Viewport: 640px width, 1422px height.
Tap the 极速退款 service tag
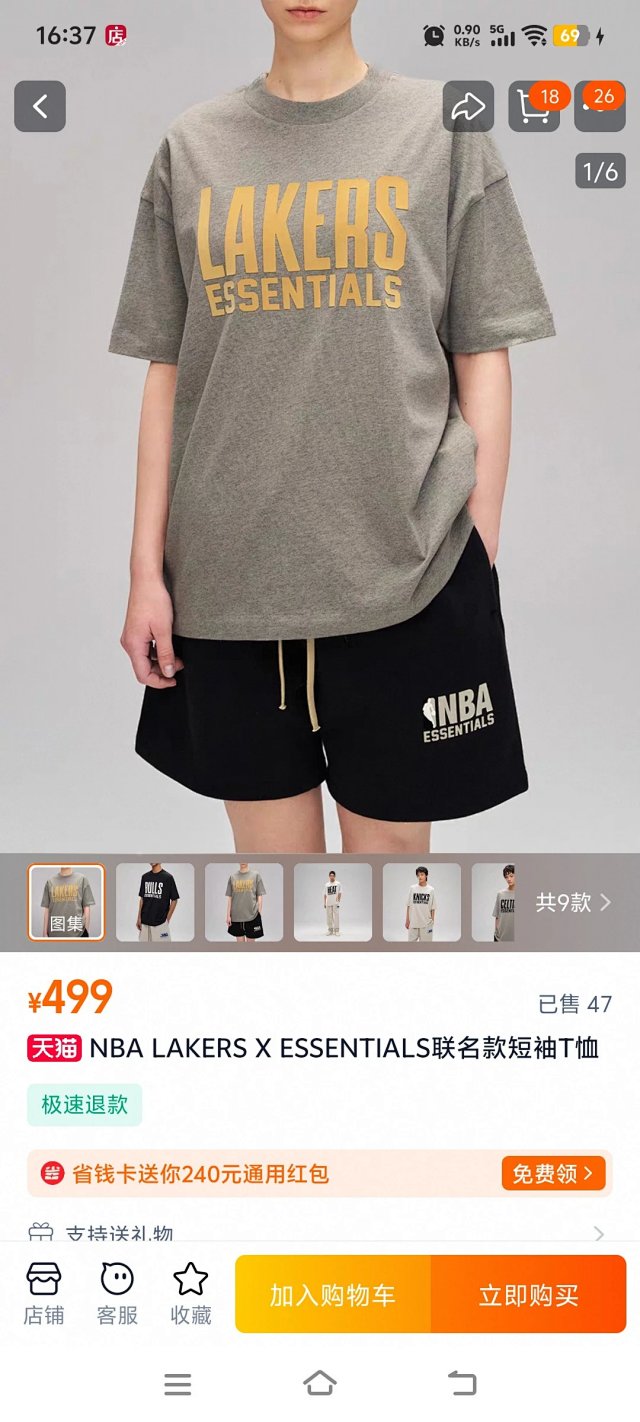(x=84, y=1105)
